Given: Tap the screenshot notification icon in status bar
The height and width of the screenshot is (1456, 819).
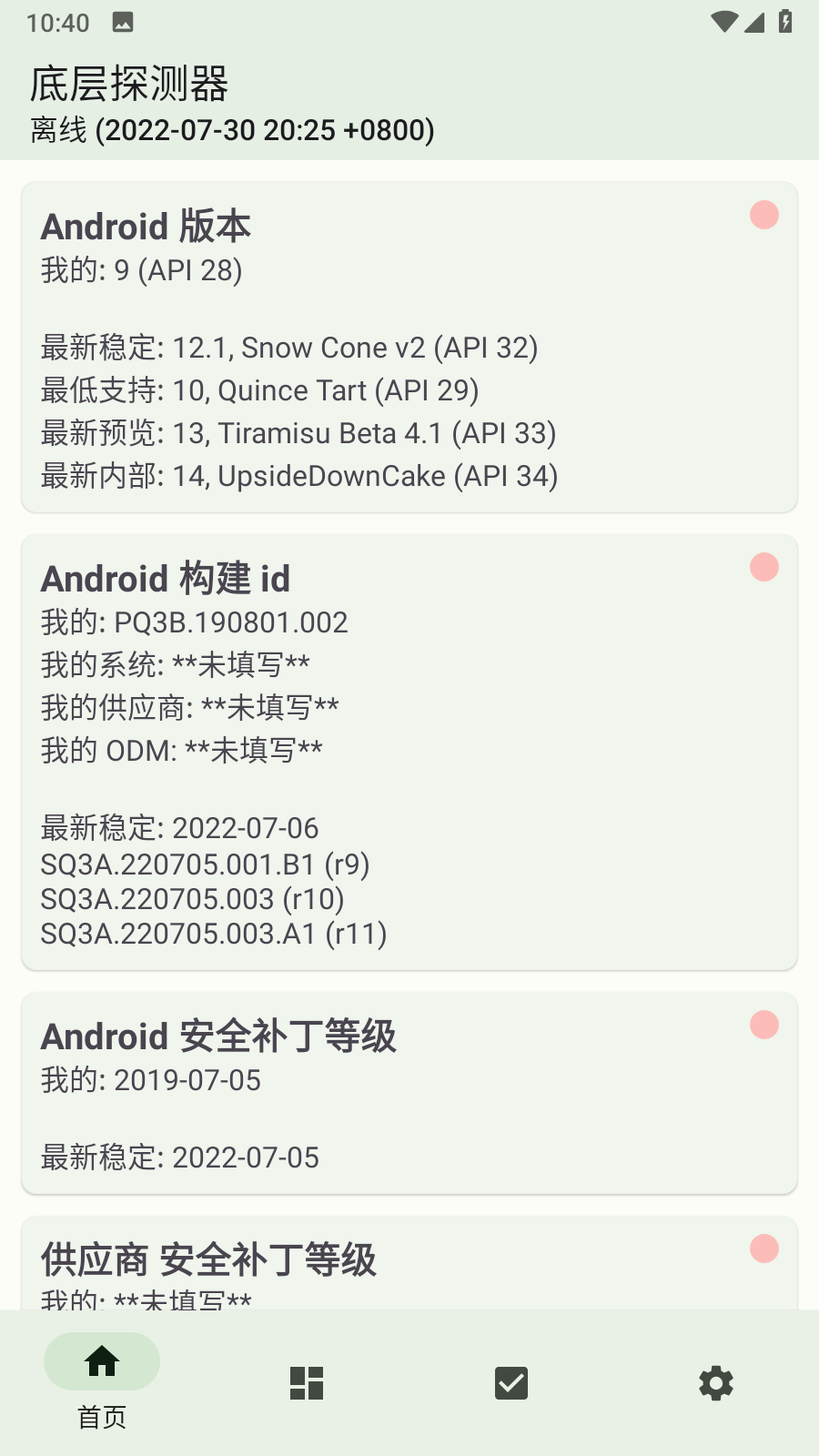Looking at the screenshot, I should tap(123, 20).
